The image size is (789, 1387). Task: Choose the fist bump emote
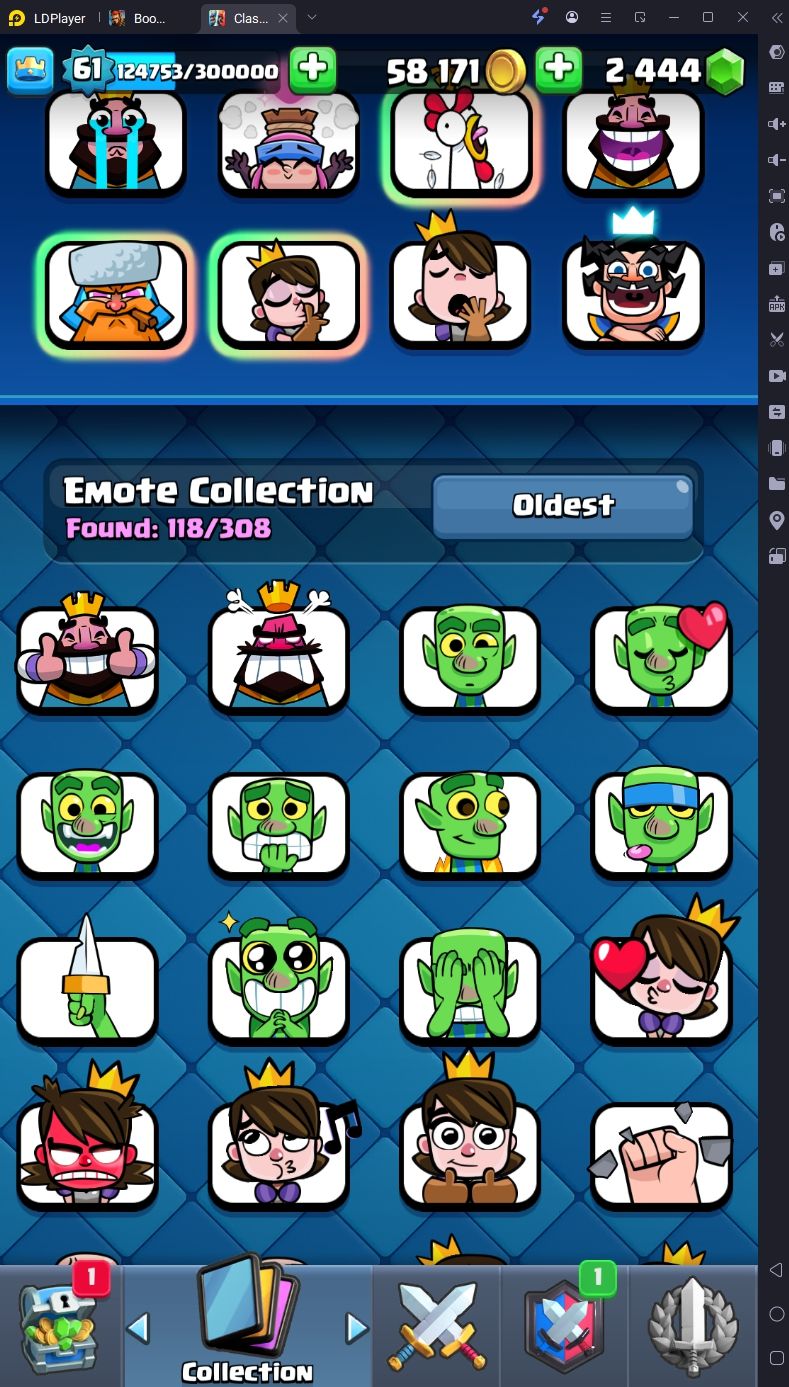662,1155
